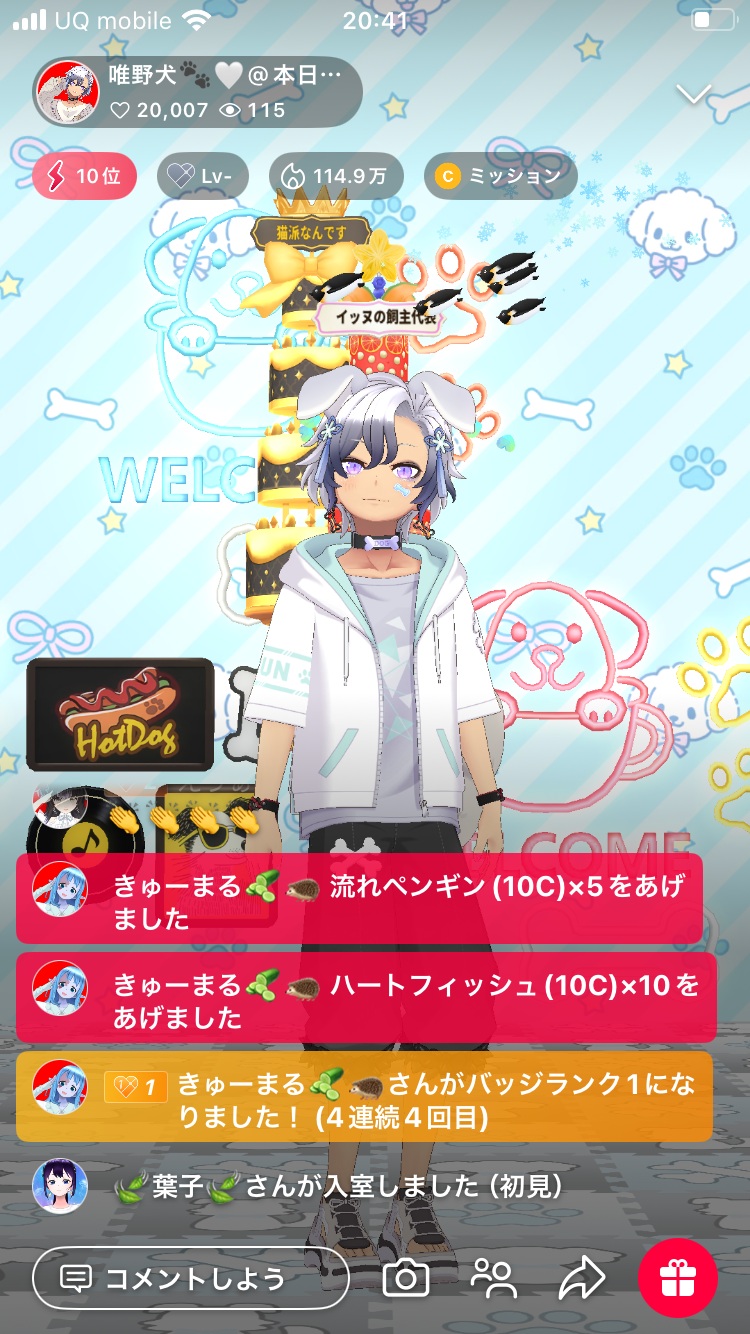Tap the コメントしよう comment field
Image resolution: width=750 pixels, height=1334 pixels.
pyautogui.click(x=190, y=1277)
